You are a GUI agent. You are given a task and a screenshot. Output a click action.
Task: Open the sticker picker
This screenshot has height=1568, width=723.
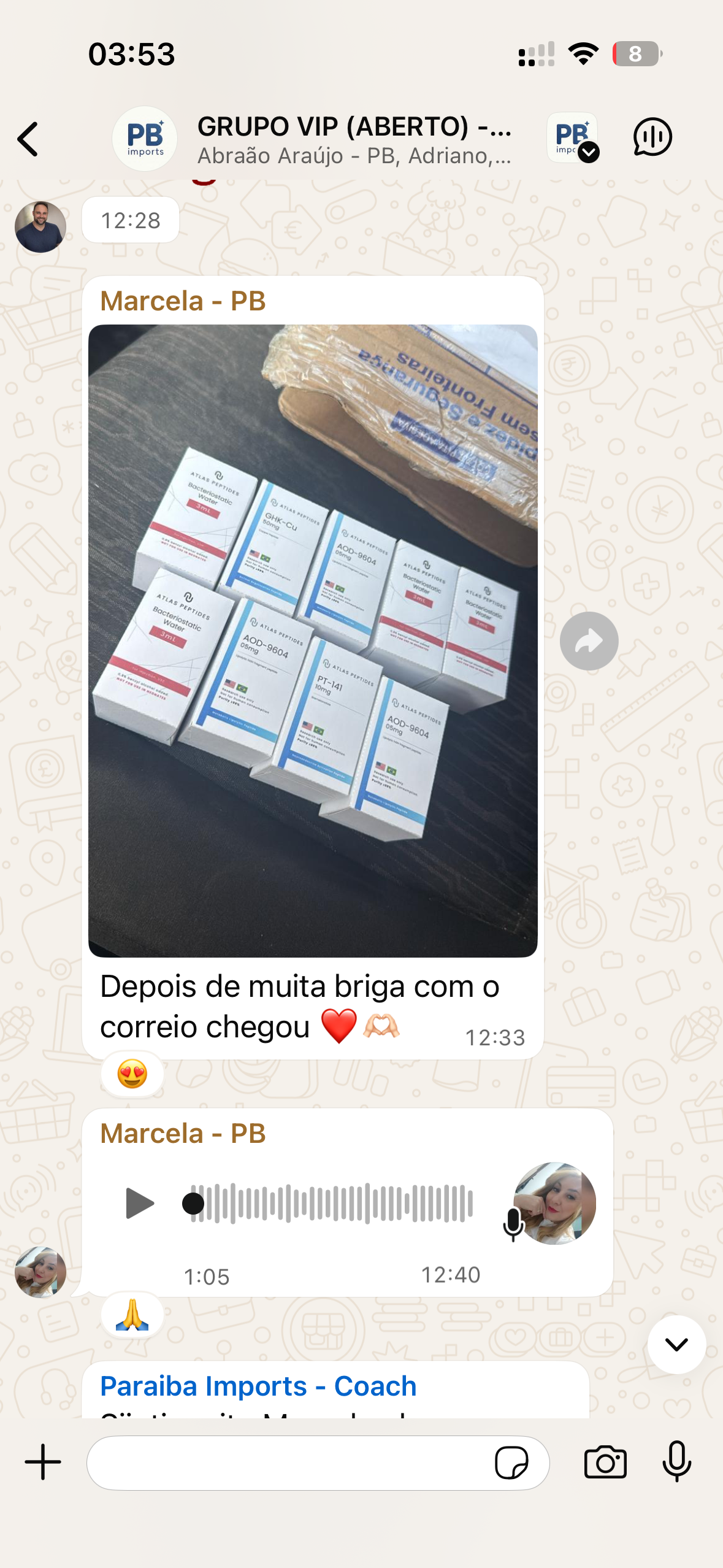(511, 1463)
